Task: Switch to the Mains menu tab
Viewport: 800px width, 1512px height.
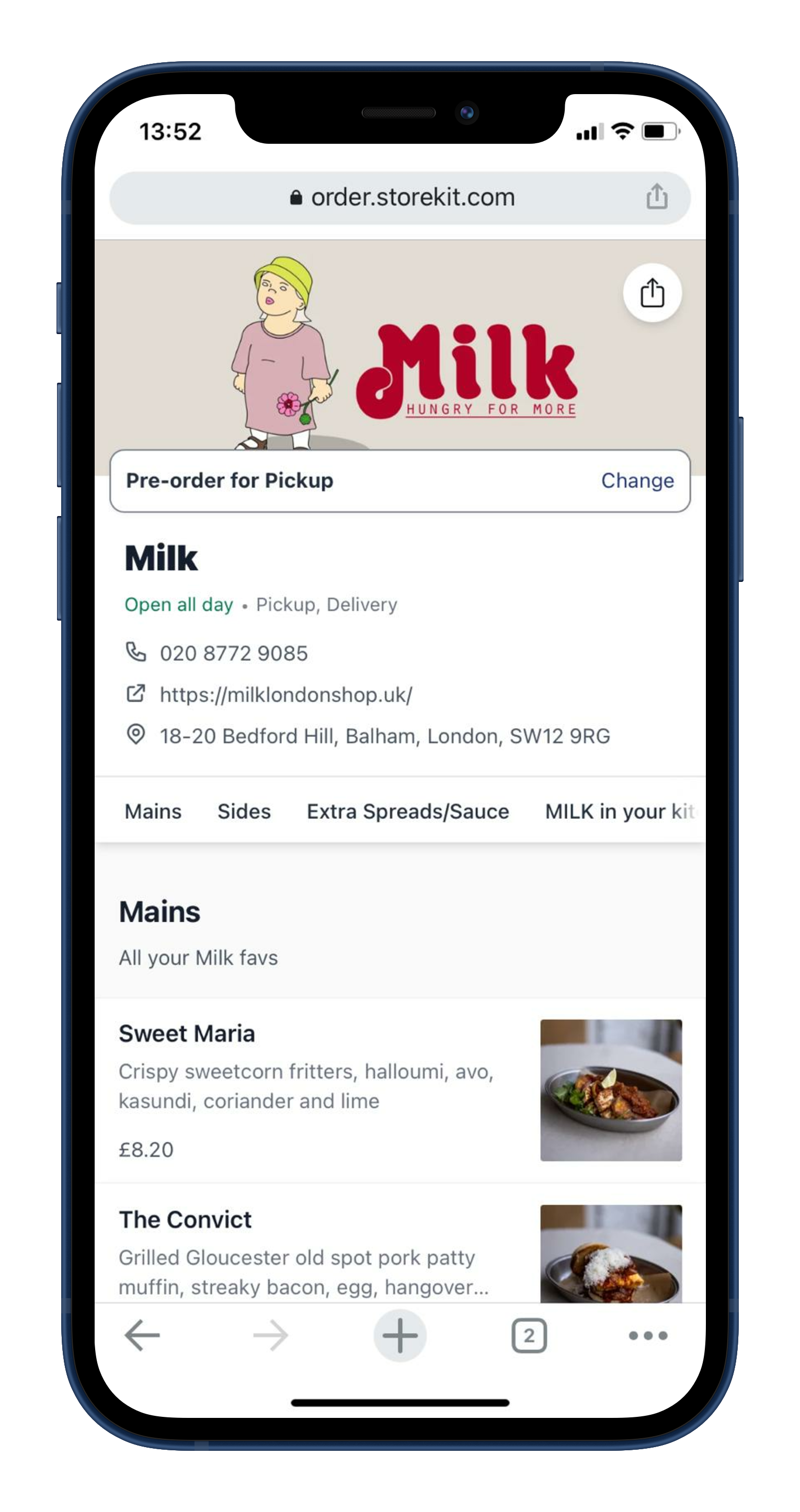Action: click(153, 811)
